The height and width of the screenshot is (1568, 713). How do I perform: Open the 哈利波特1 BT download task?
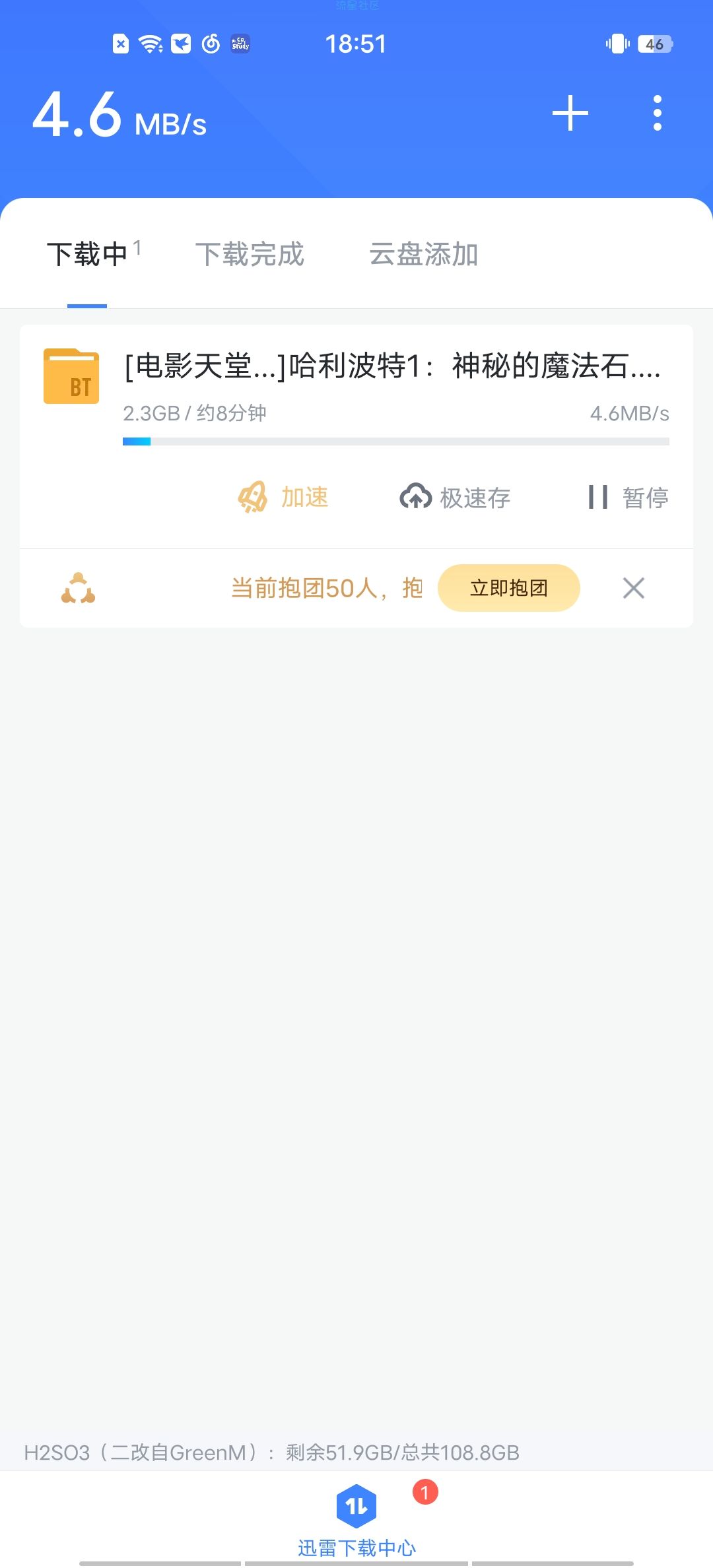click(x=356, y=396)
